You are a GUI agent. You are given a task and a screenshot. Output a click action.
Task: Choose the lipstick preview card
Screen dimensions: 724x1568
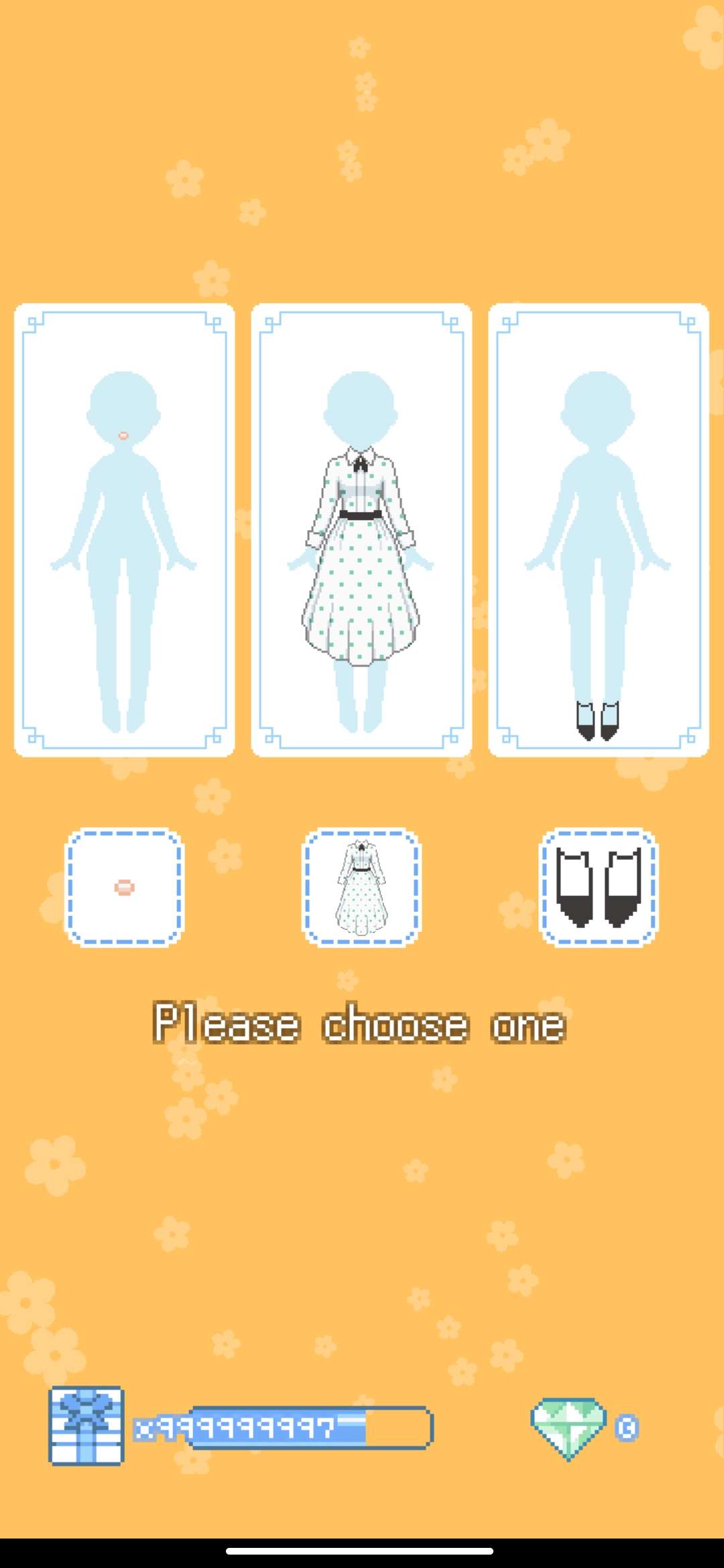click(125, 529)
